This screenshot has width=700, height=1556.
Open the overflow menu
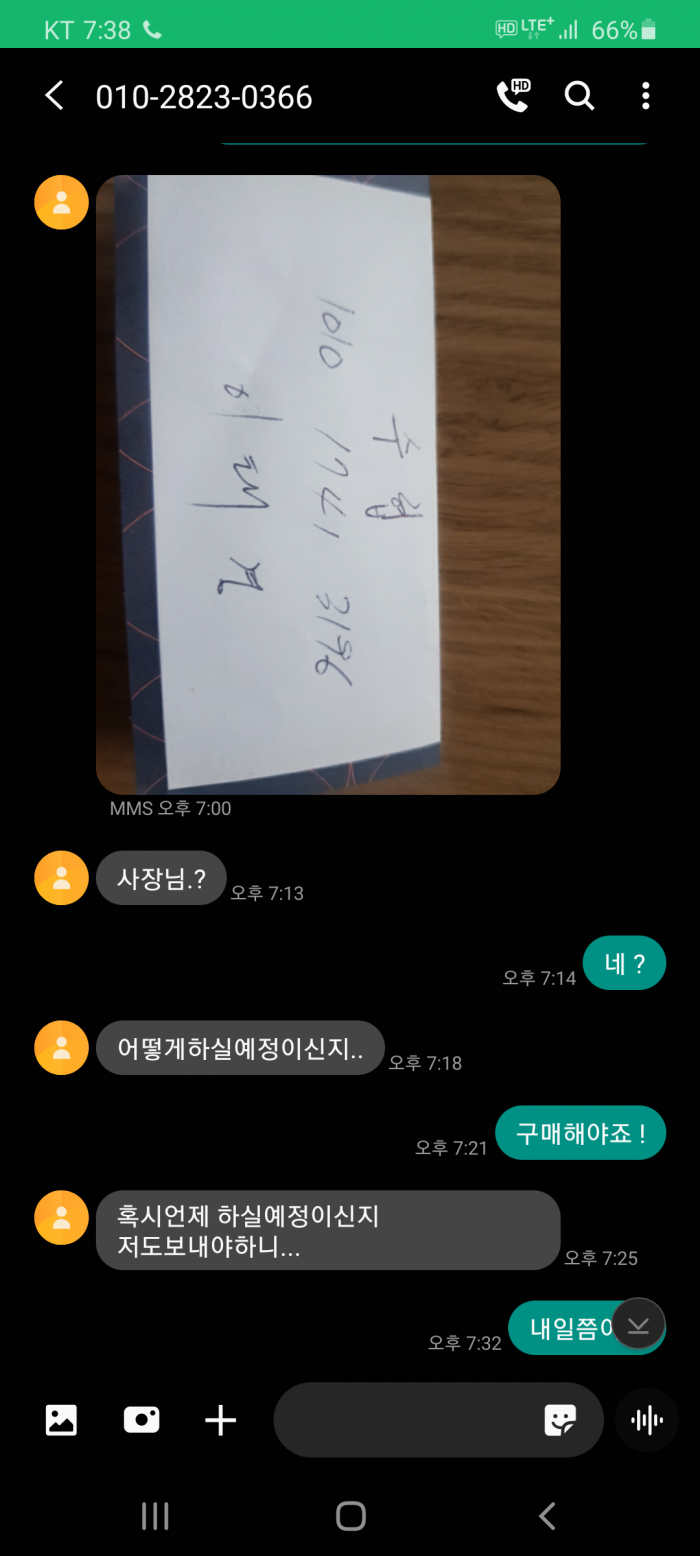coord(645,96)
